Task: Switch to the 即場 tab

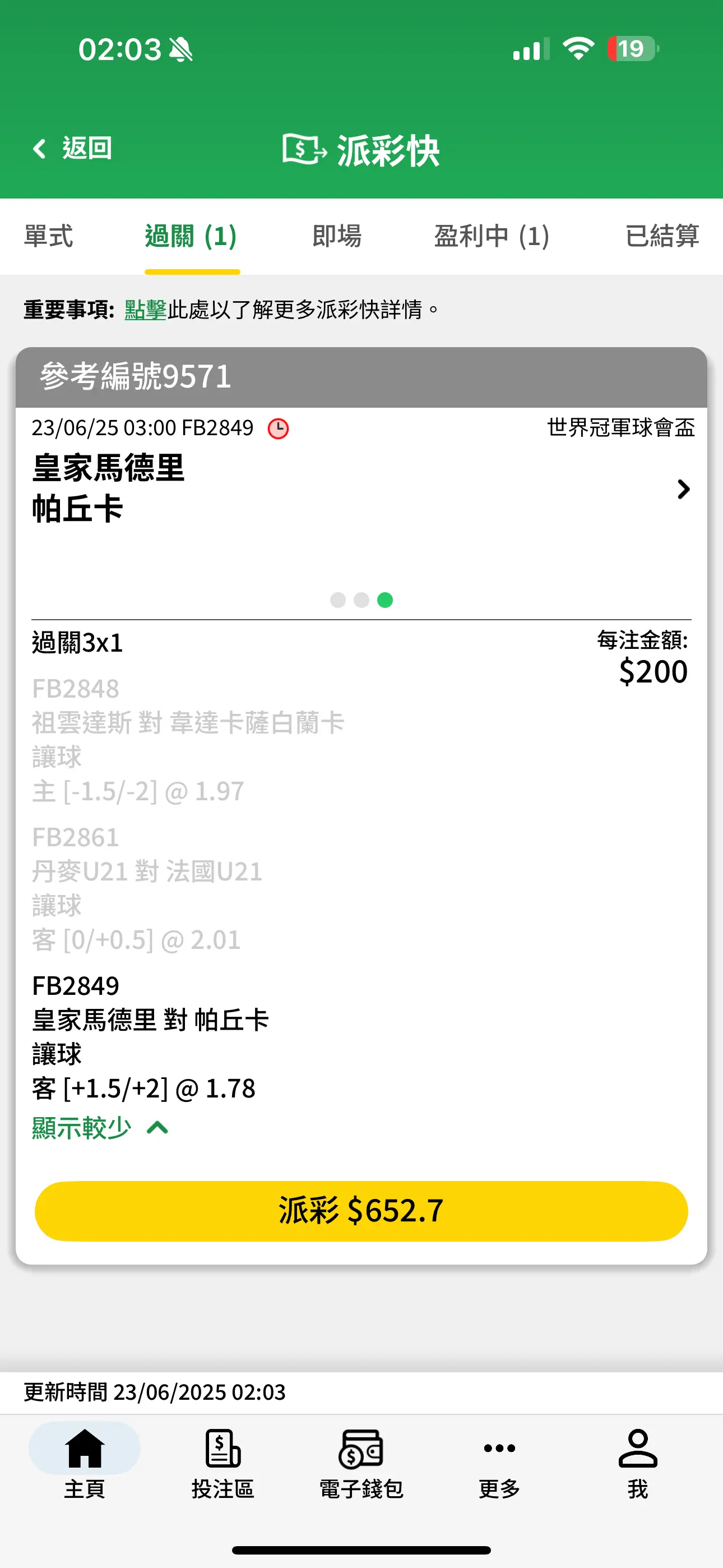Action: tap(336, 236)
